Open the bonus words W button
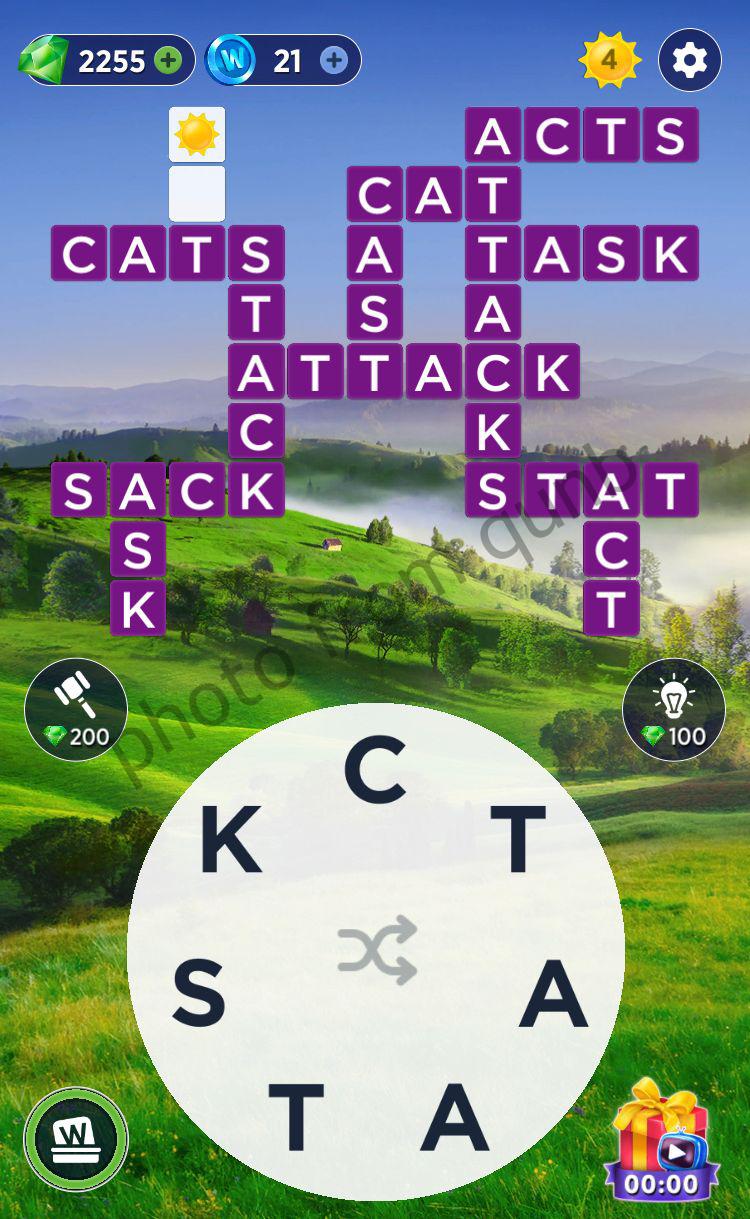 coord(76,1139)
